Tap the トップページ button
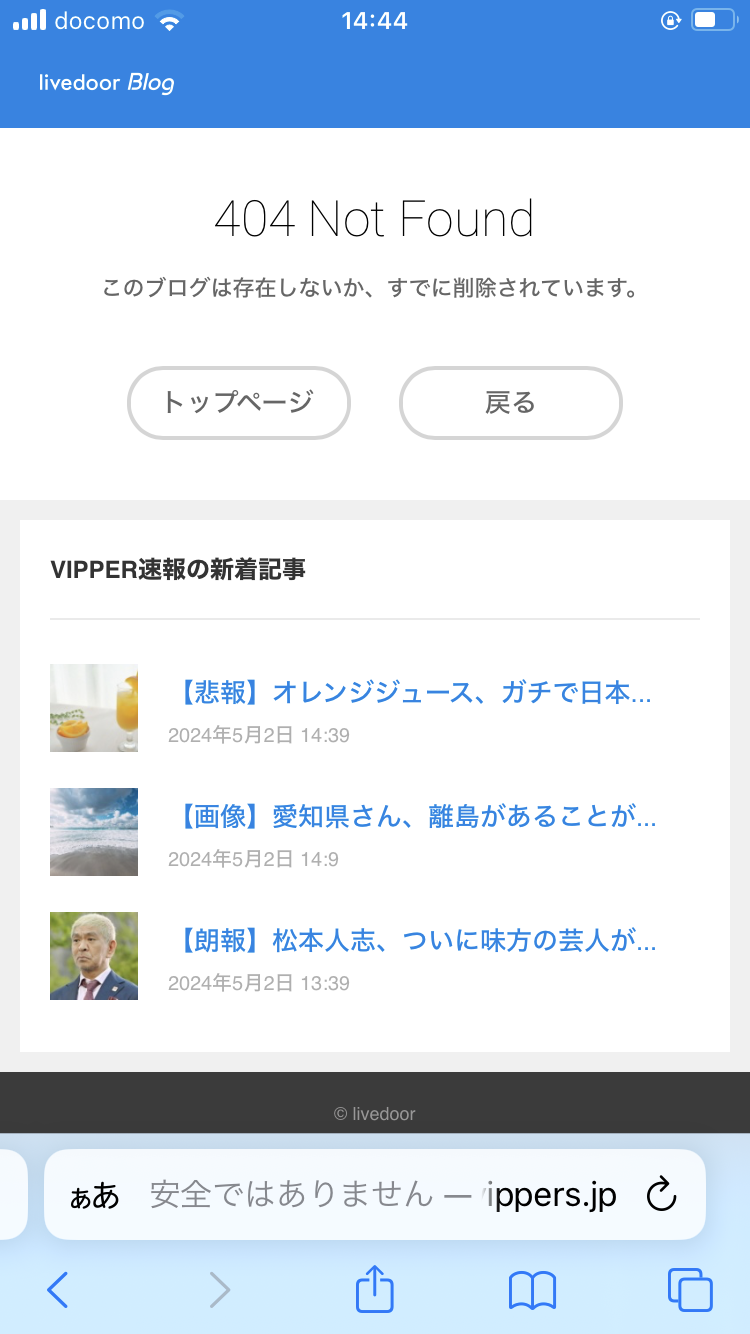The image size is (750, 1334). 238,403
